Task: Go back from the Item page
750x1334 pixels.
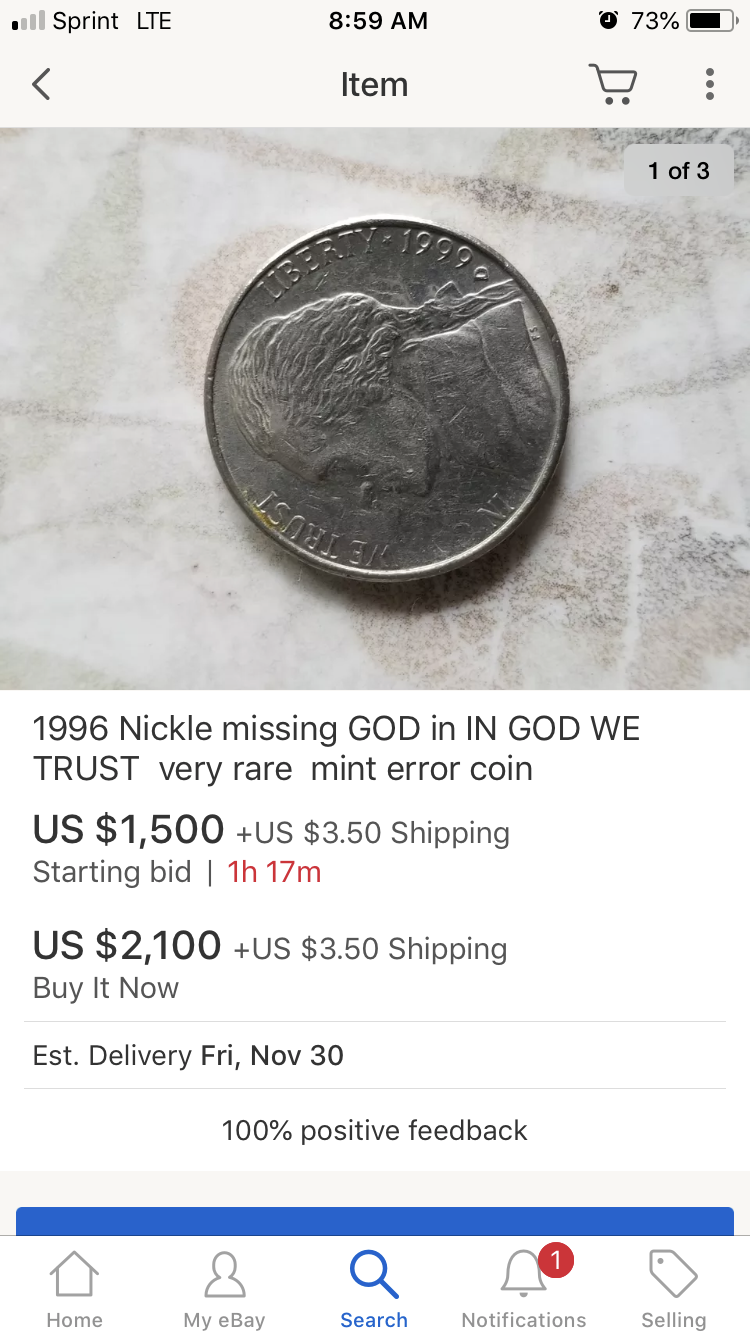Action: click(41, 84)
